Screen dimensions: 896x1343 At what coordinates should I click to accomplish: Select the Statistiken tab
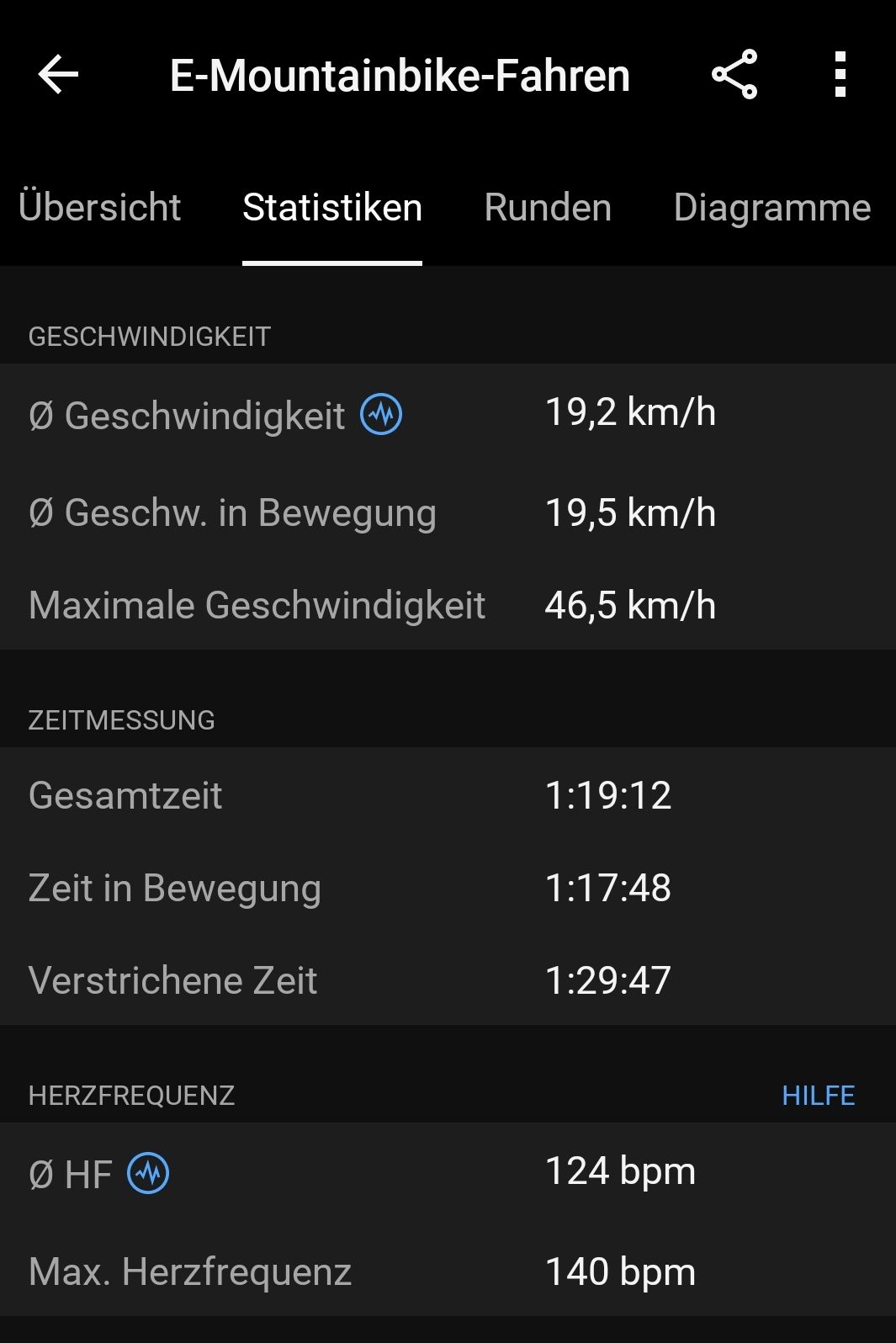[x=332, y=208]
